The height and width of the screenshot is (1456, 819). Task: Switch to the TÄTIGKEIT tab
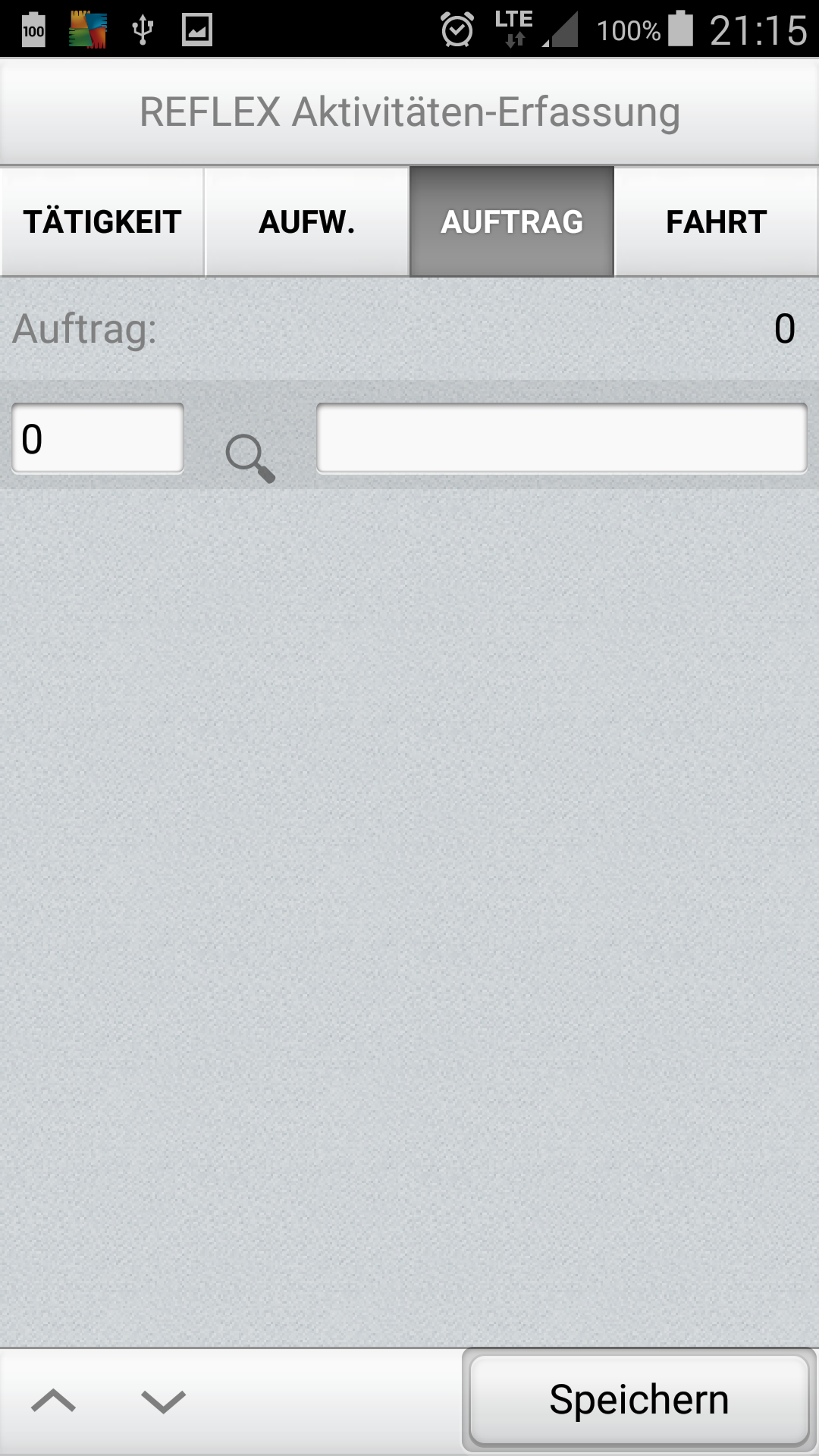(102, 222)
